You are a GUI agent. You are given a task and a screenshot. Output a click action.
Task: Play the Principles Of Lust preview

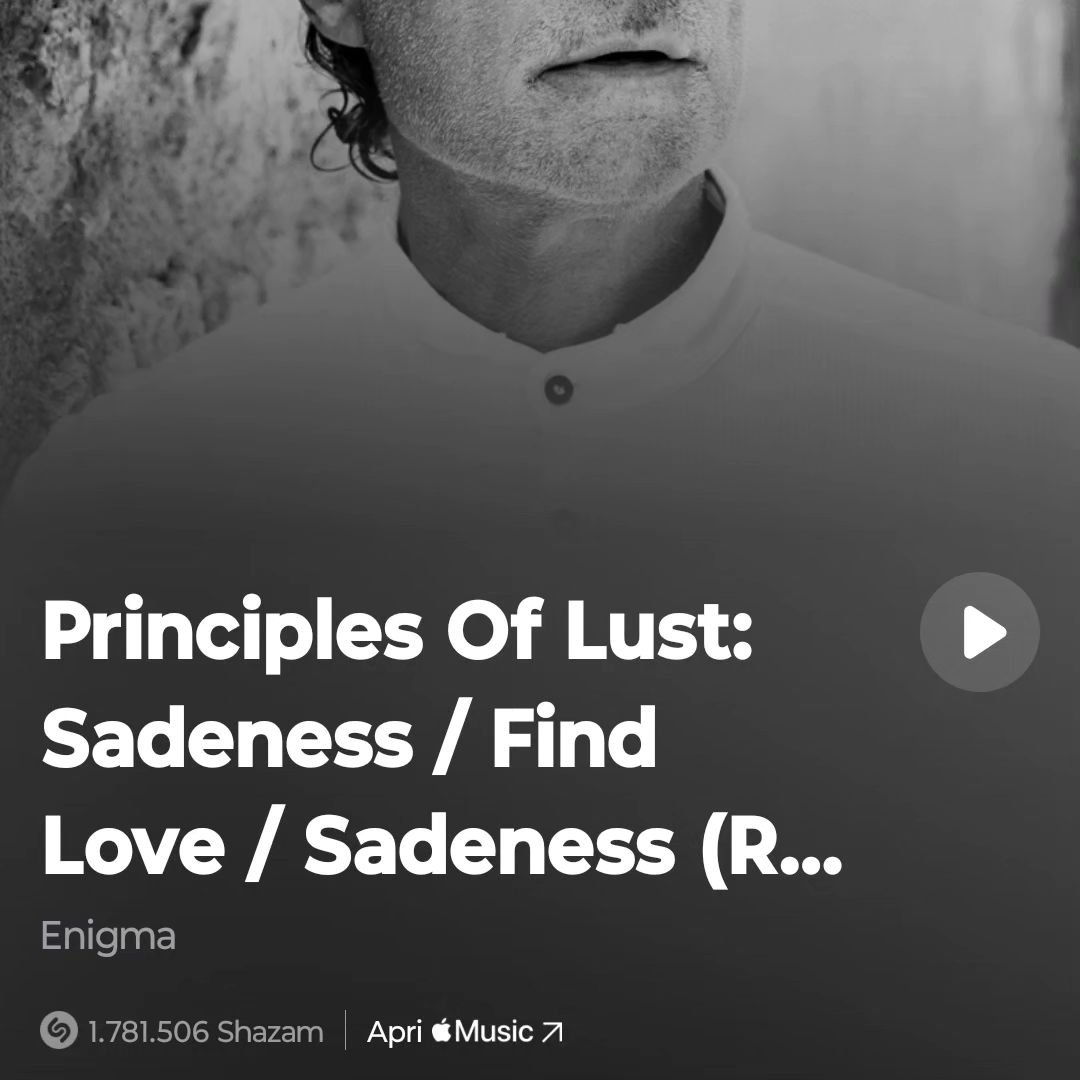click(x=979, y=632)
